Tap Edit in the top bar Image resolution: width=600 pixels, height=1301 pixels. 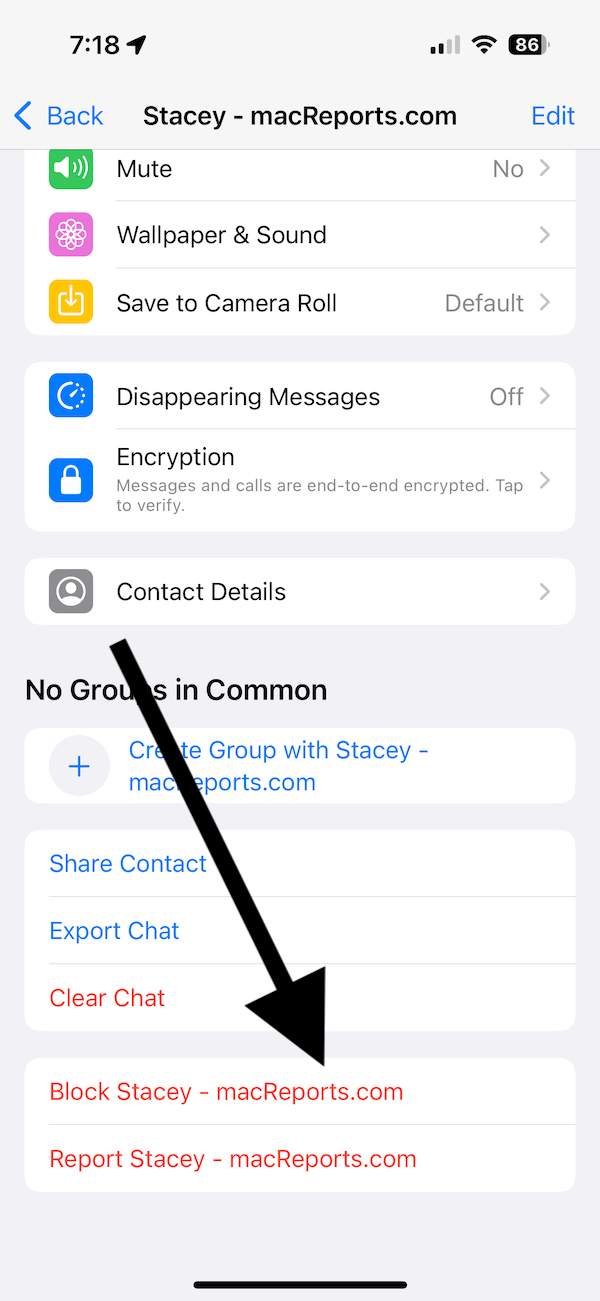click(553, 116)
